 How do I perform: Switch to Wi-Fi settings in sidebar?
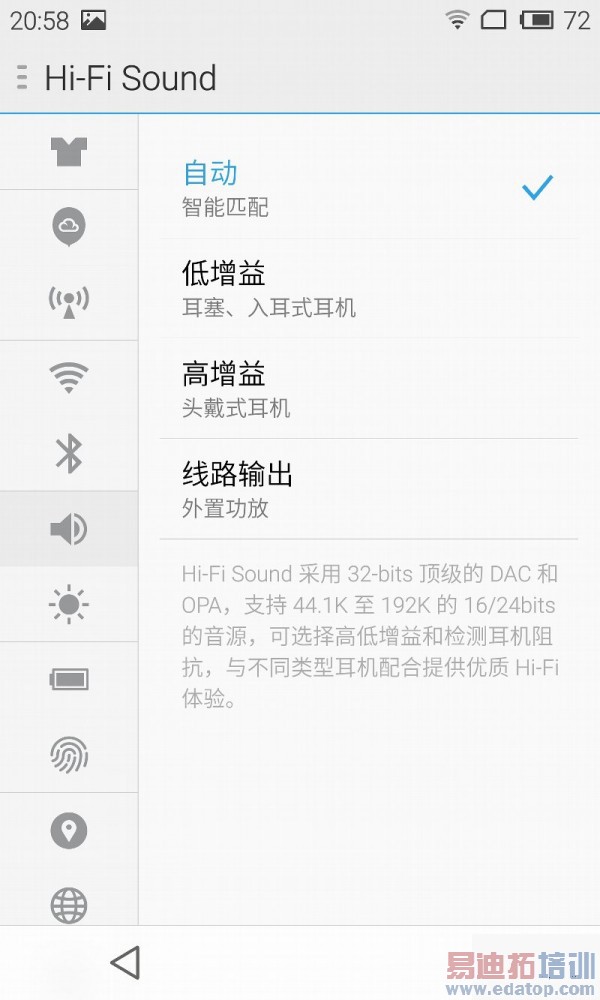coord(69,377)
